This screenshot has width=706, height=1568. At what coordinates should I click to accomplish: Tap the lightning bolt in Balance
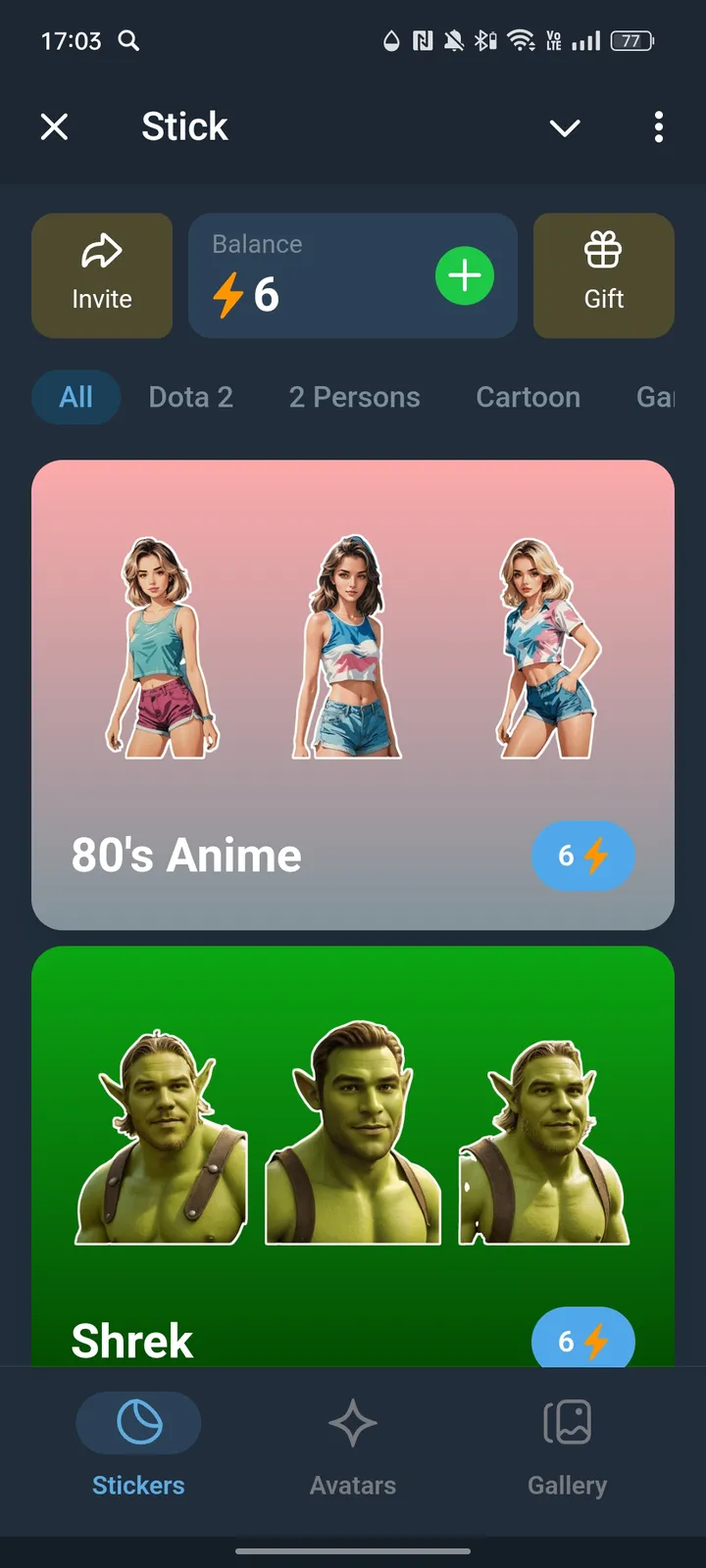point(228,295)
